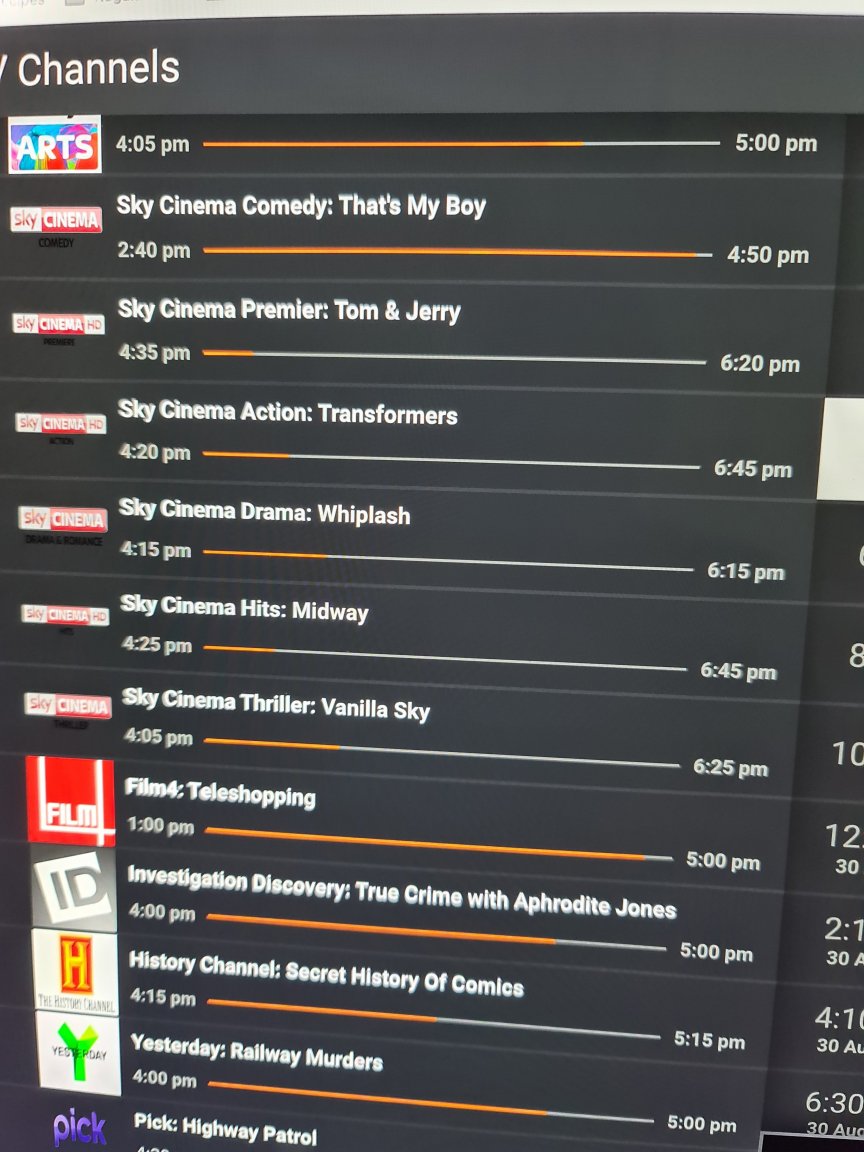Open the Film4: Teleshopping channel

(220, 795)
